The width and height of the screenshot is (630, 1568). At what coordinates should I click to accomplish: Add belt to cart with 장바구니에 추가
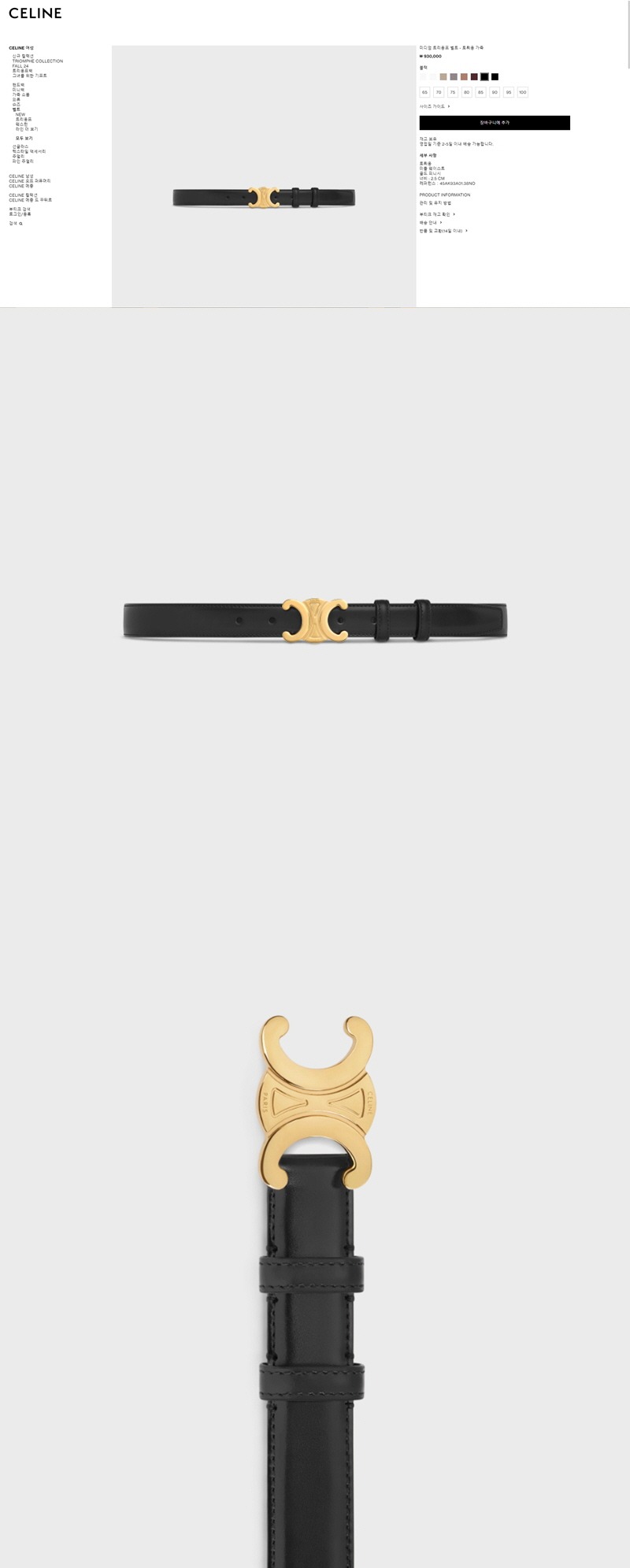point(494,123)
